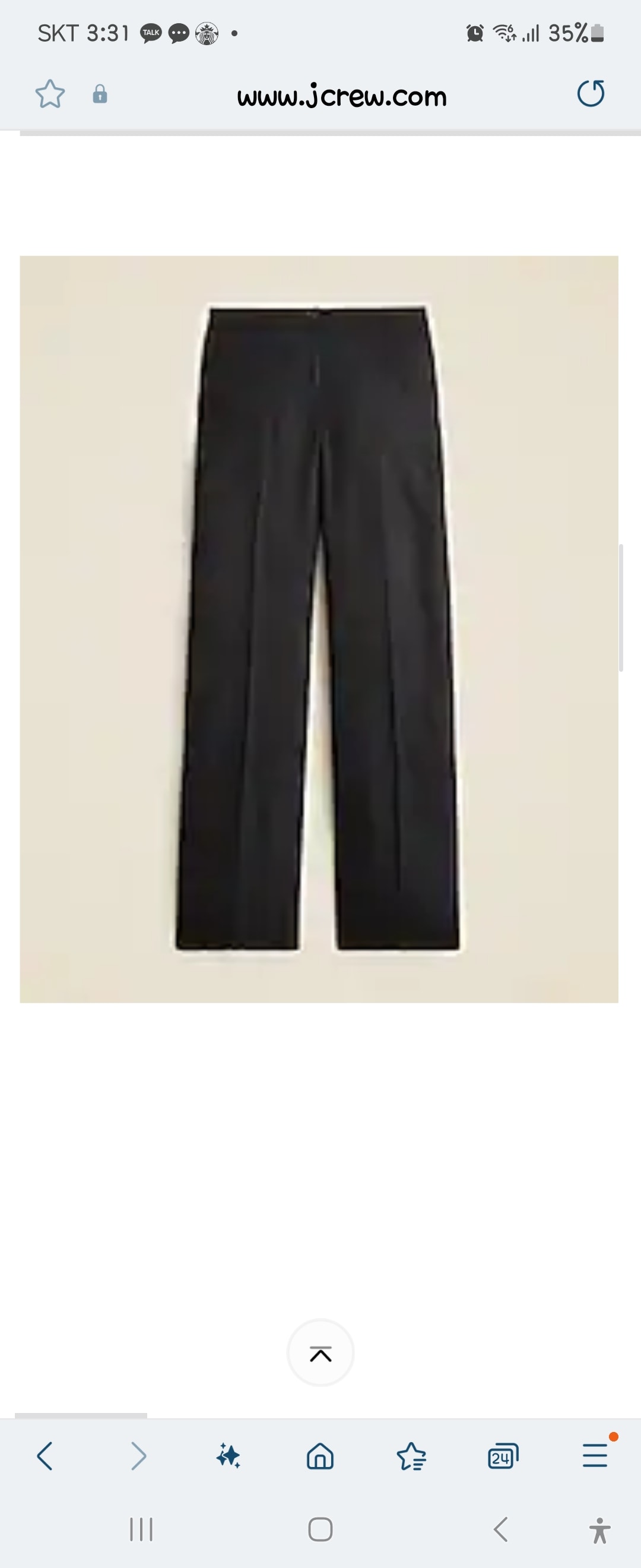The width and height of the screenshot is (641, 1568).
Task: Tap the www.jcrew.com address bar
Action: [341, 96]
